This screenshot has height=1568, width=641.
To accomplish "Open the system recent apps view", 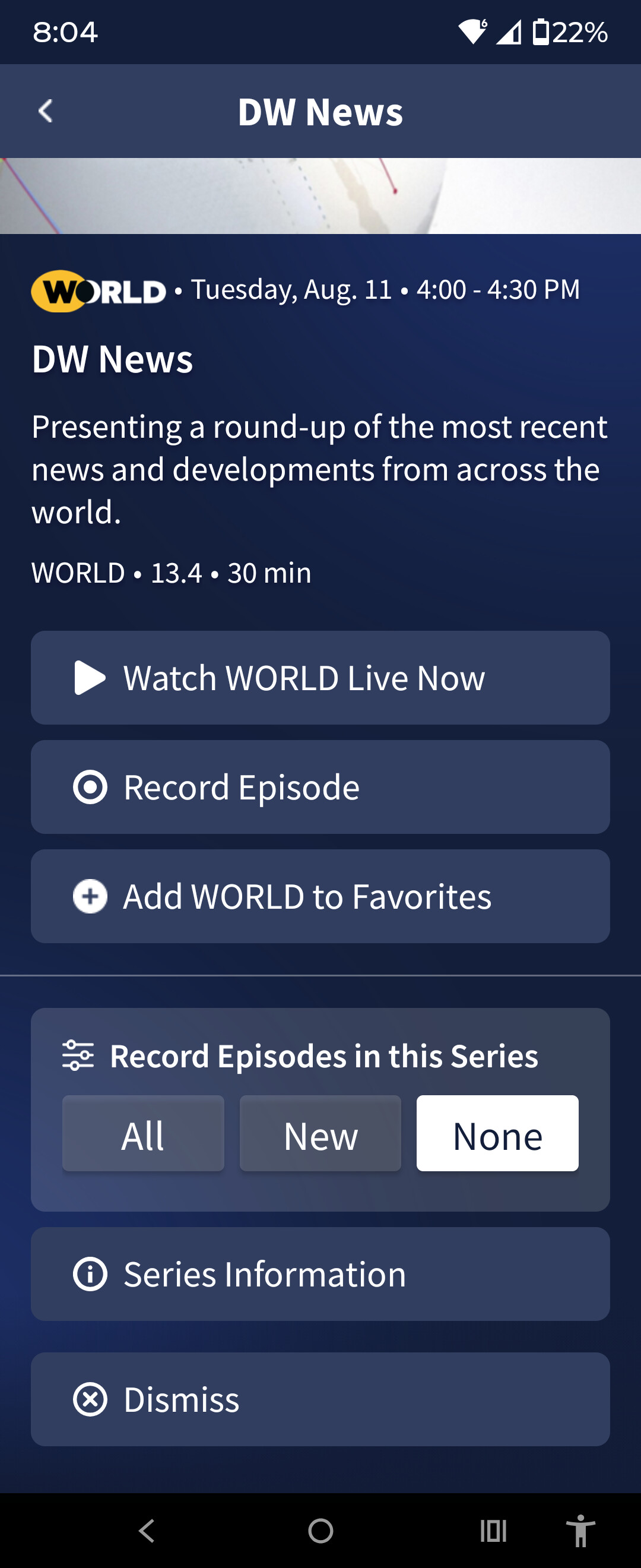I will point(493,1530).
